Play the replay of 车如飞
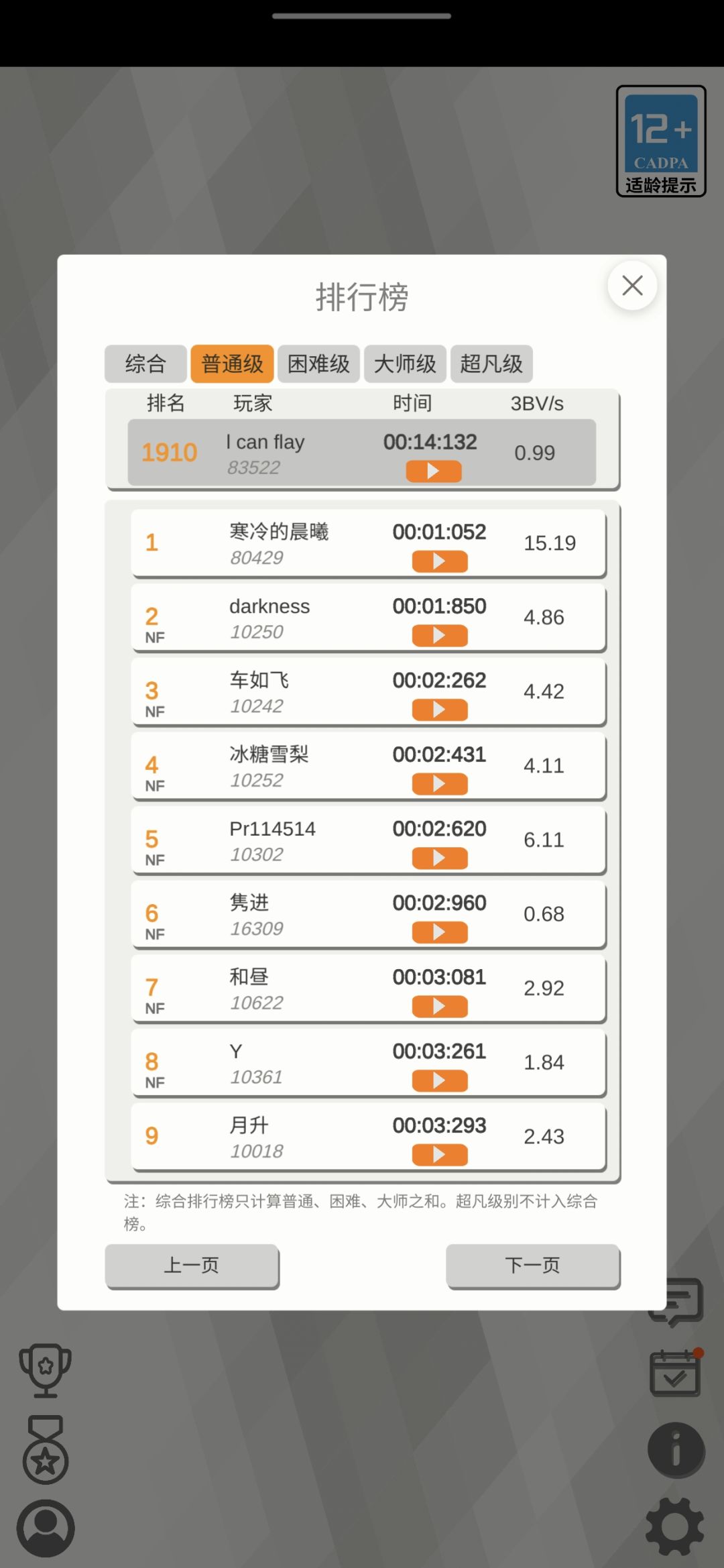Screen dimensions: 724x1568 coord(440,710)
